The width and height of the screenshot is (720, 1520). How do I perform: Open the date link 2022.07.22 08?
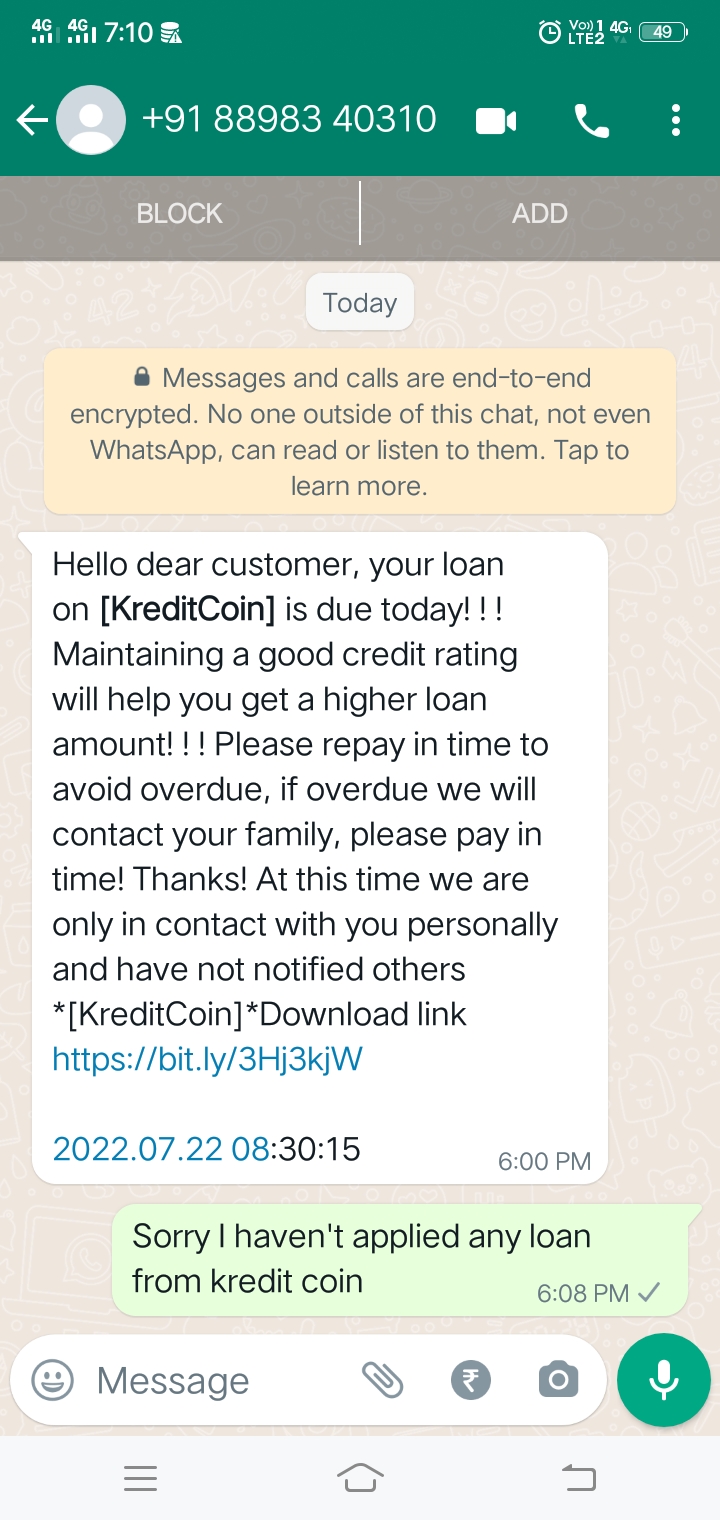(161, 1149)
